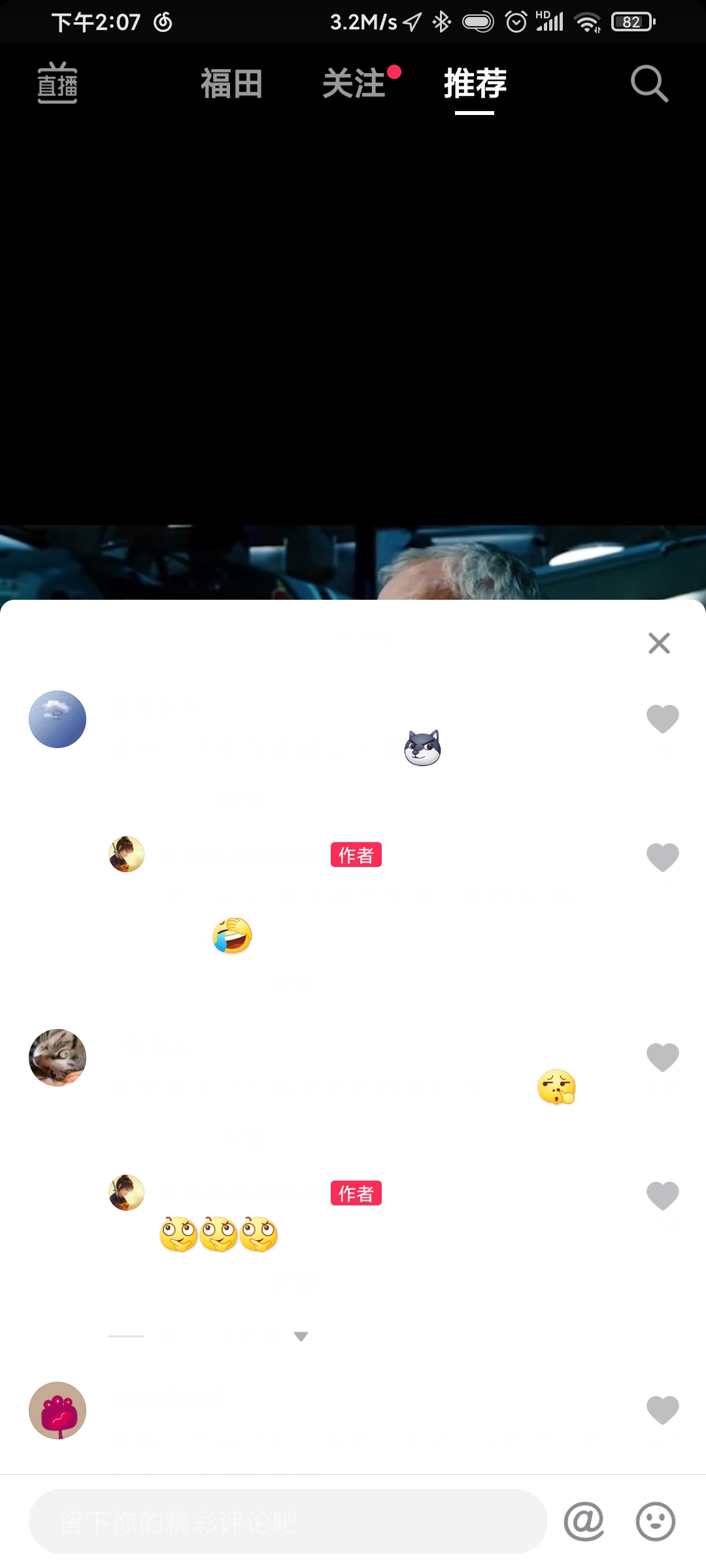
Task: Like the comment with the kissing emoji
Action: 662,1057
